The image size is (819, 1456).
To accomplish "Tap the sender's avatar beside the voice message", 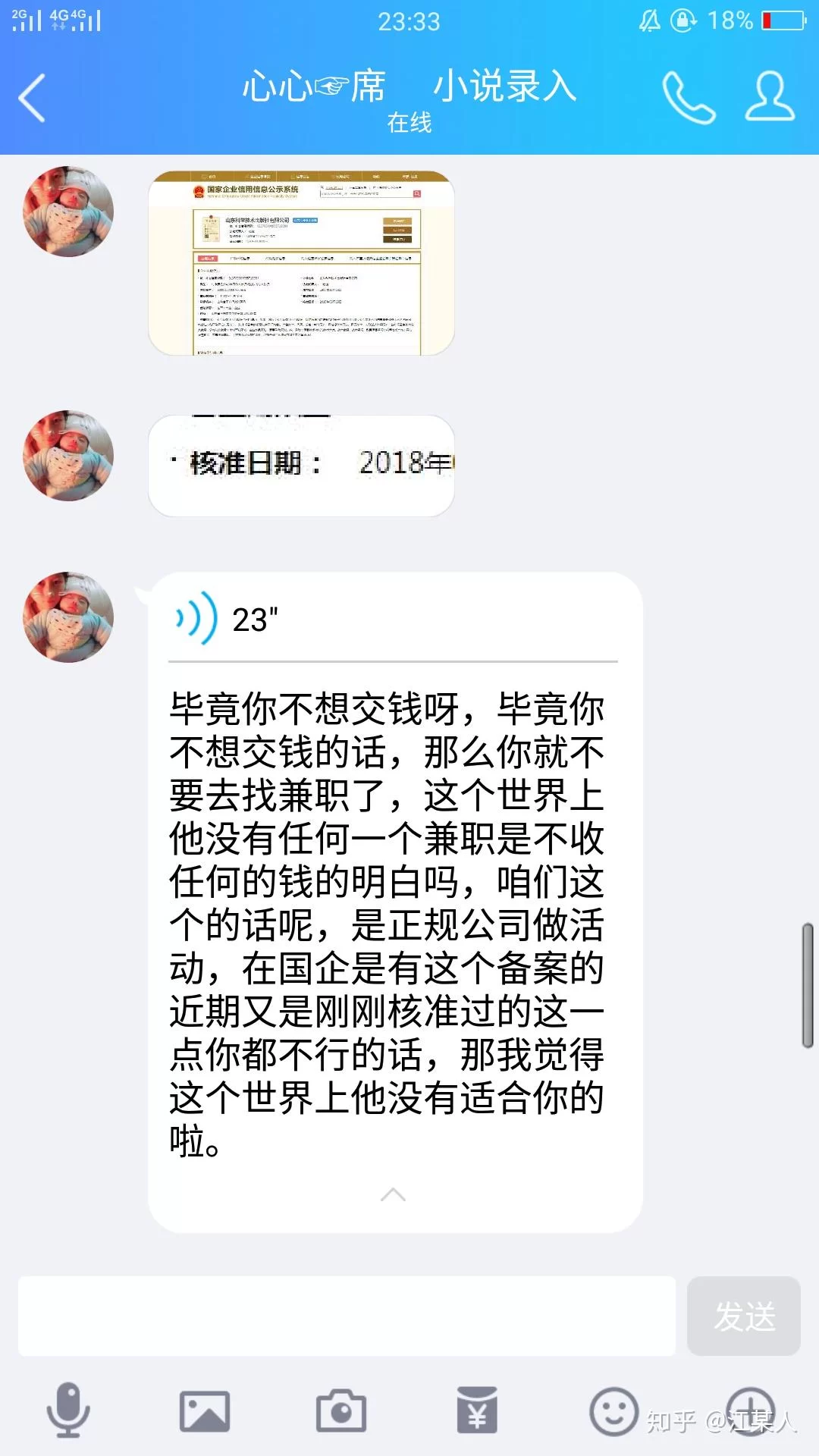I will pos(68,617).
